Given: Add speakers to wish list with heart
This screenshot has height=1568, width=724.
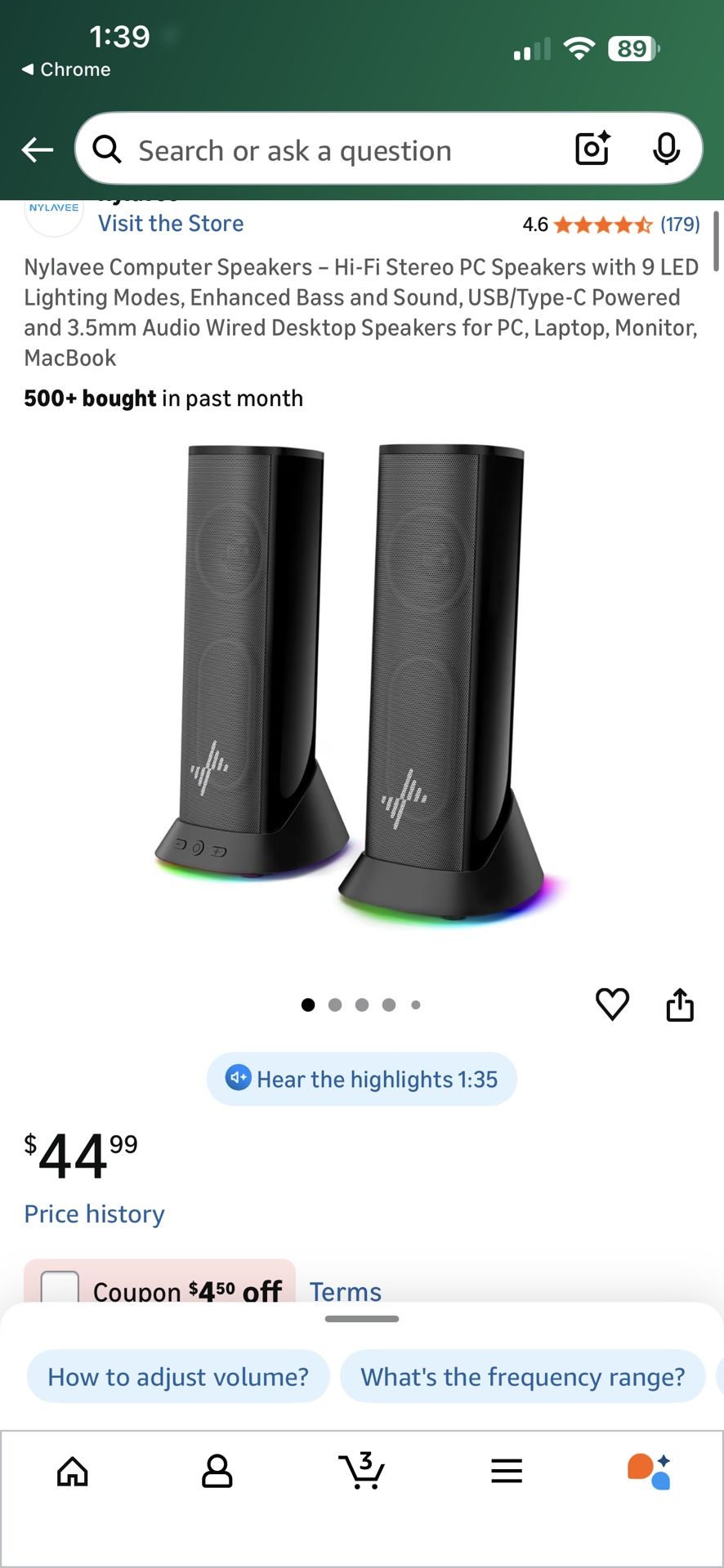Looking at the screenshot, I should (x=612, y=1004).
